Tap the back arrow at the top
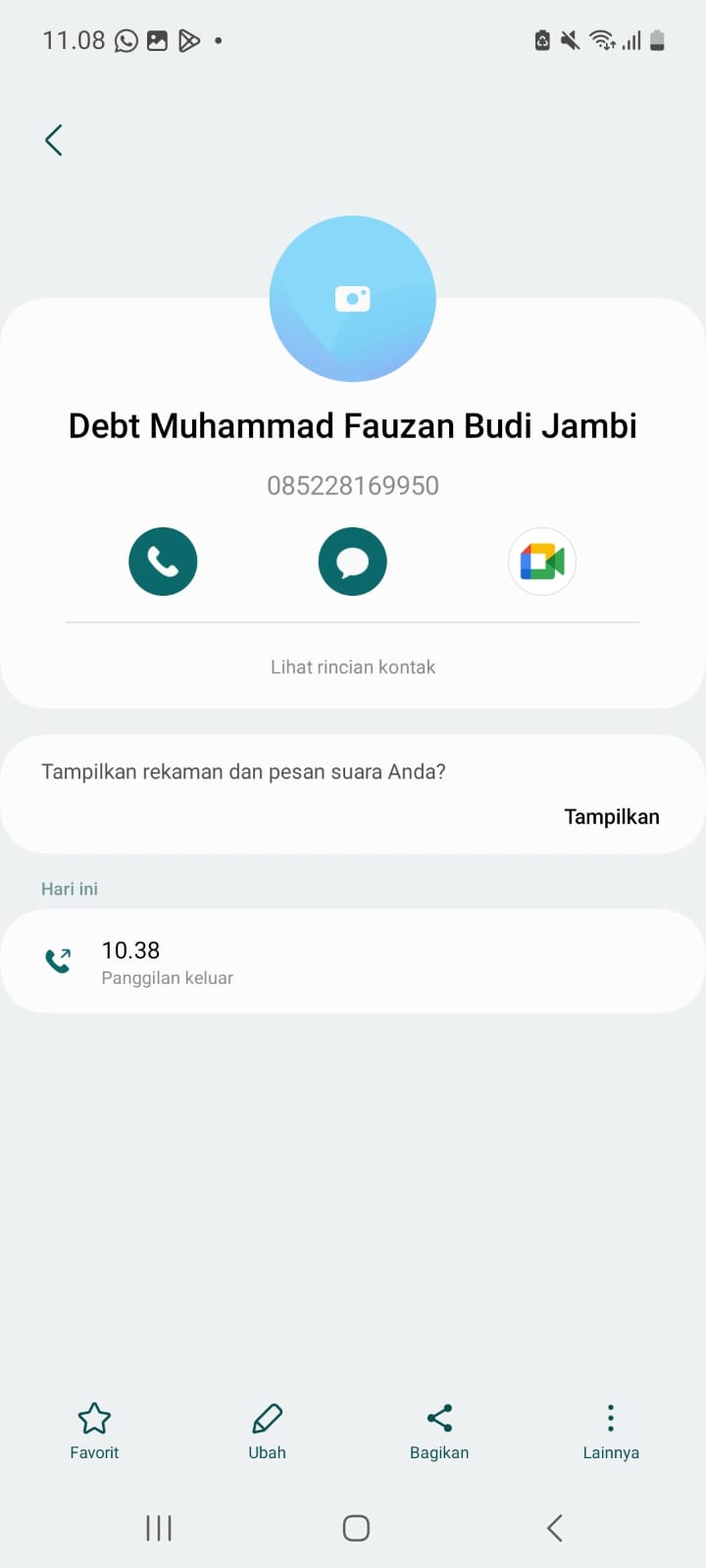Image resolution: width=706 pixels, height=1568 pixels. [54, 139]
